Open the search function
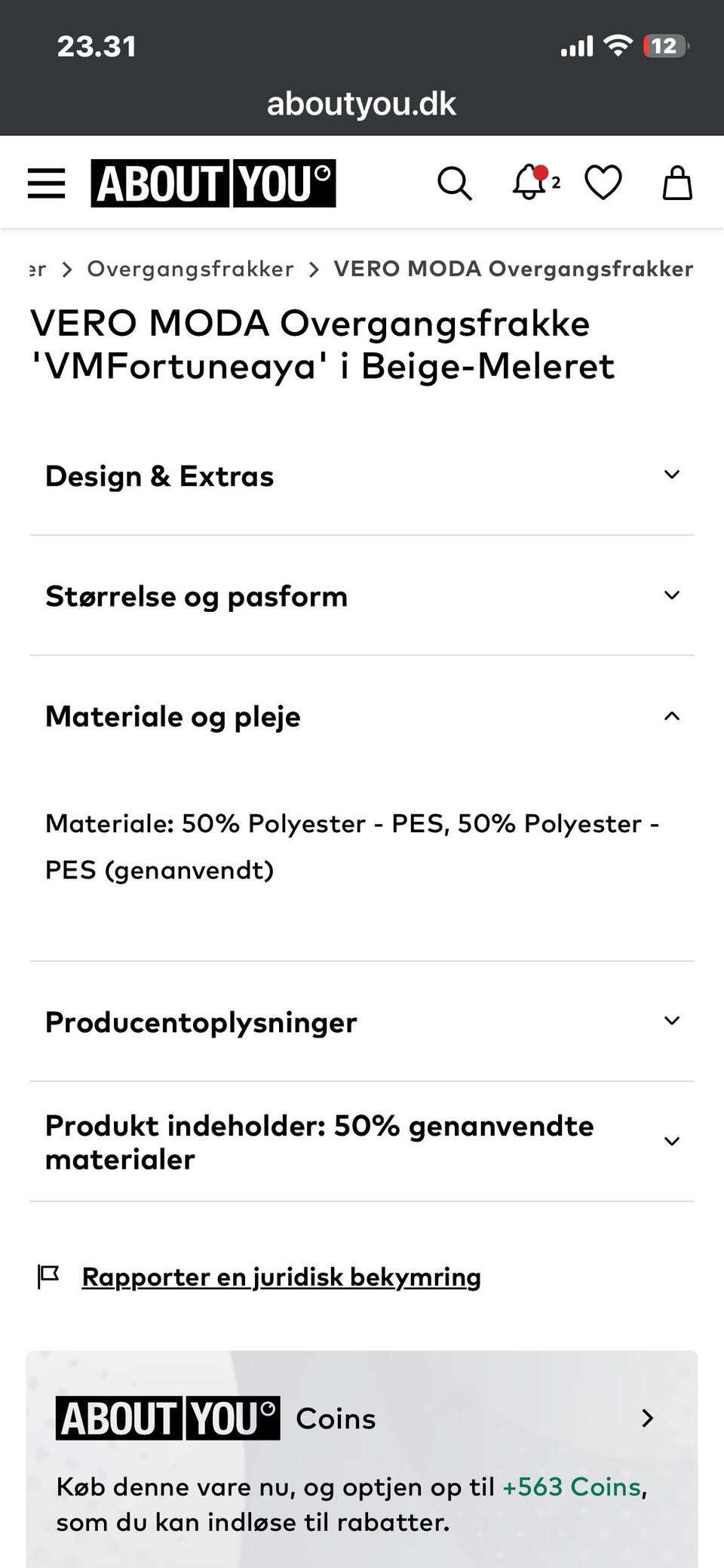Screen dimensions: 724x1568 pyautogui.click(x=456, y=183)
